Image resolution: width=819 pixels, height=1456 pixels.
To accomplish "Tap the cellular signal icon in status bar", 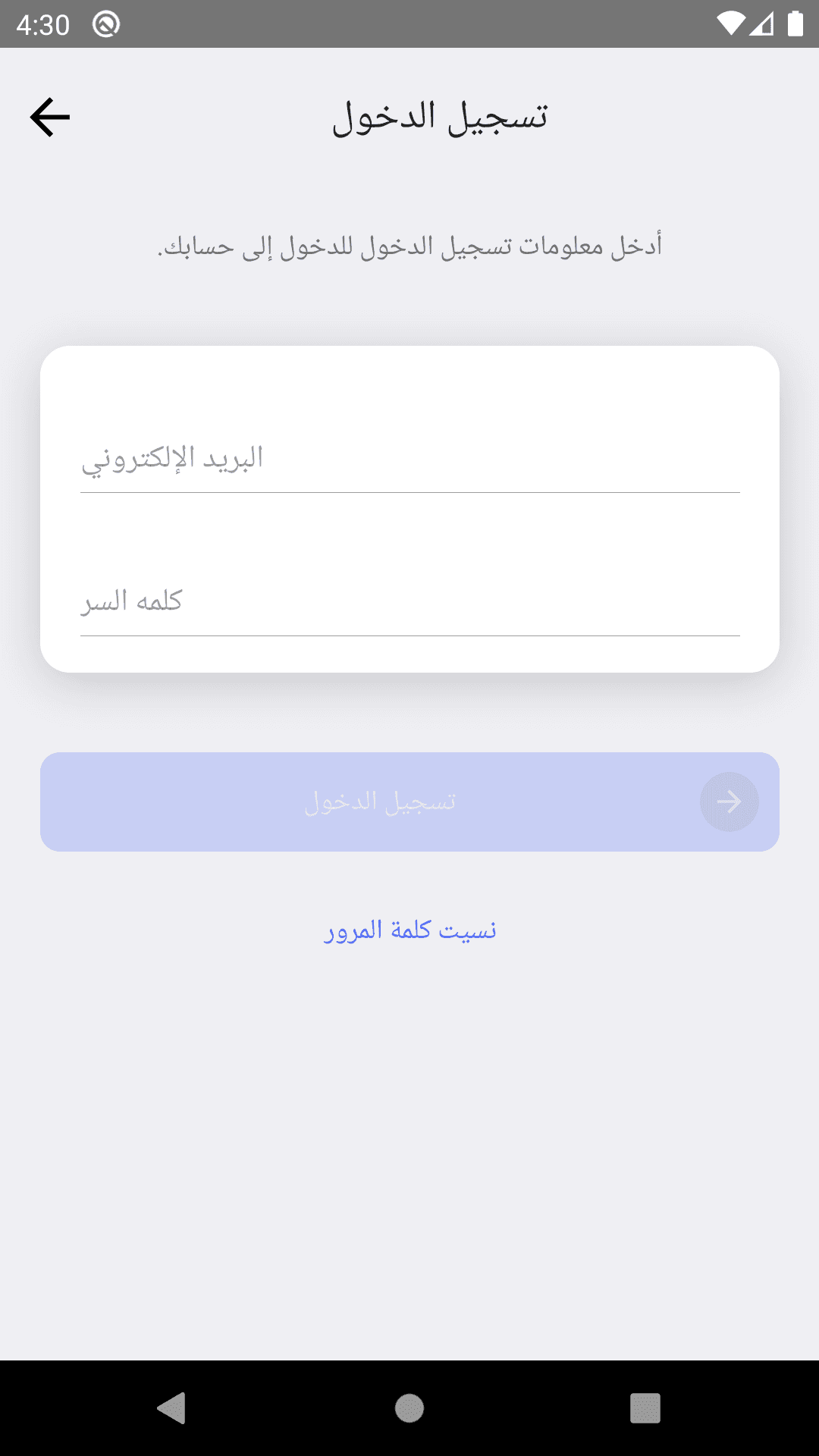I will coord(761,23).
